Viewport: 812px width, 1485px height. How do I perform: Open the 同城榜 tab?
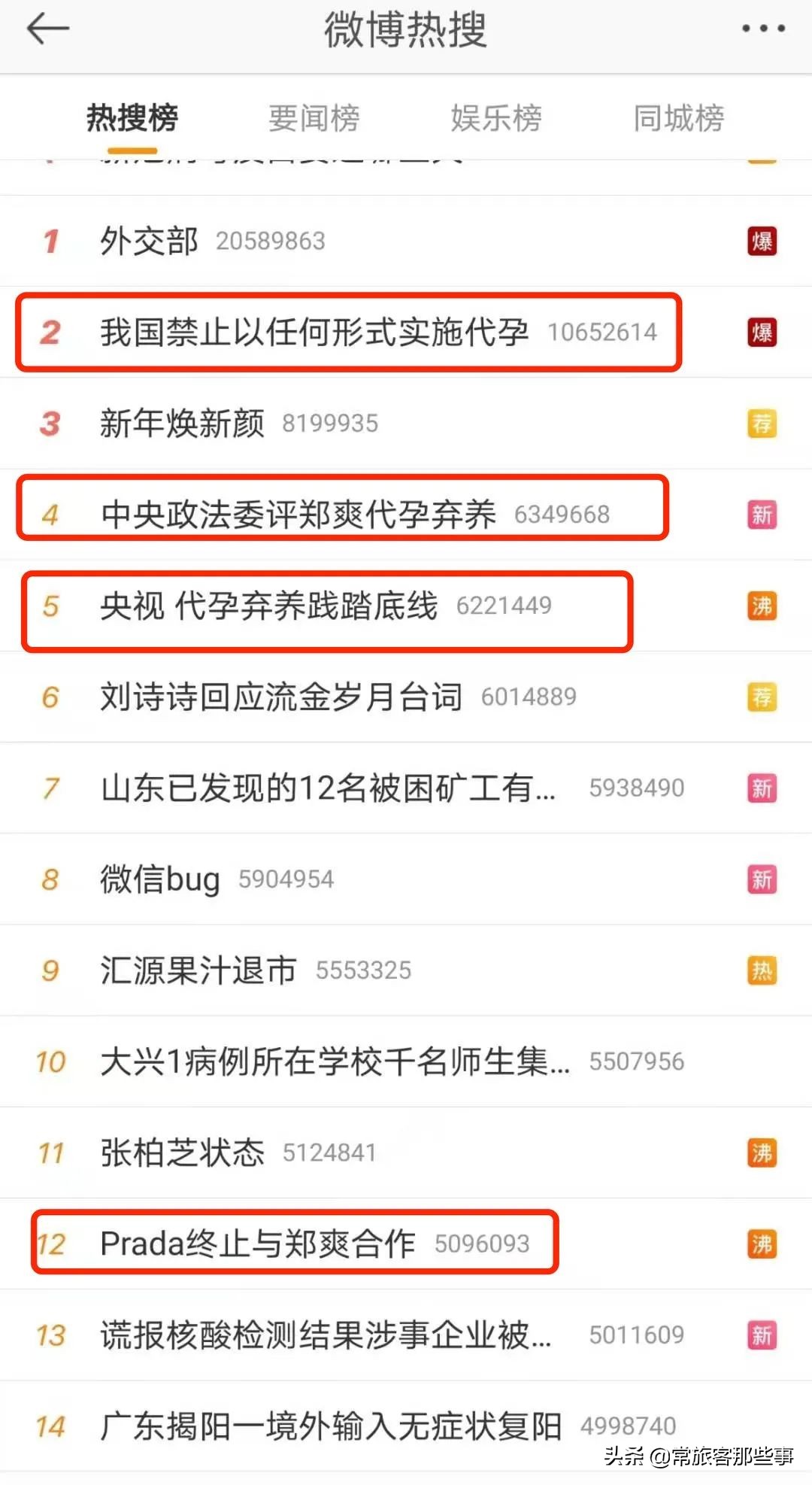point(677,118)
